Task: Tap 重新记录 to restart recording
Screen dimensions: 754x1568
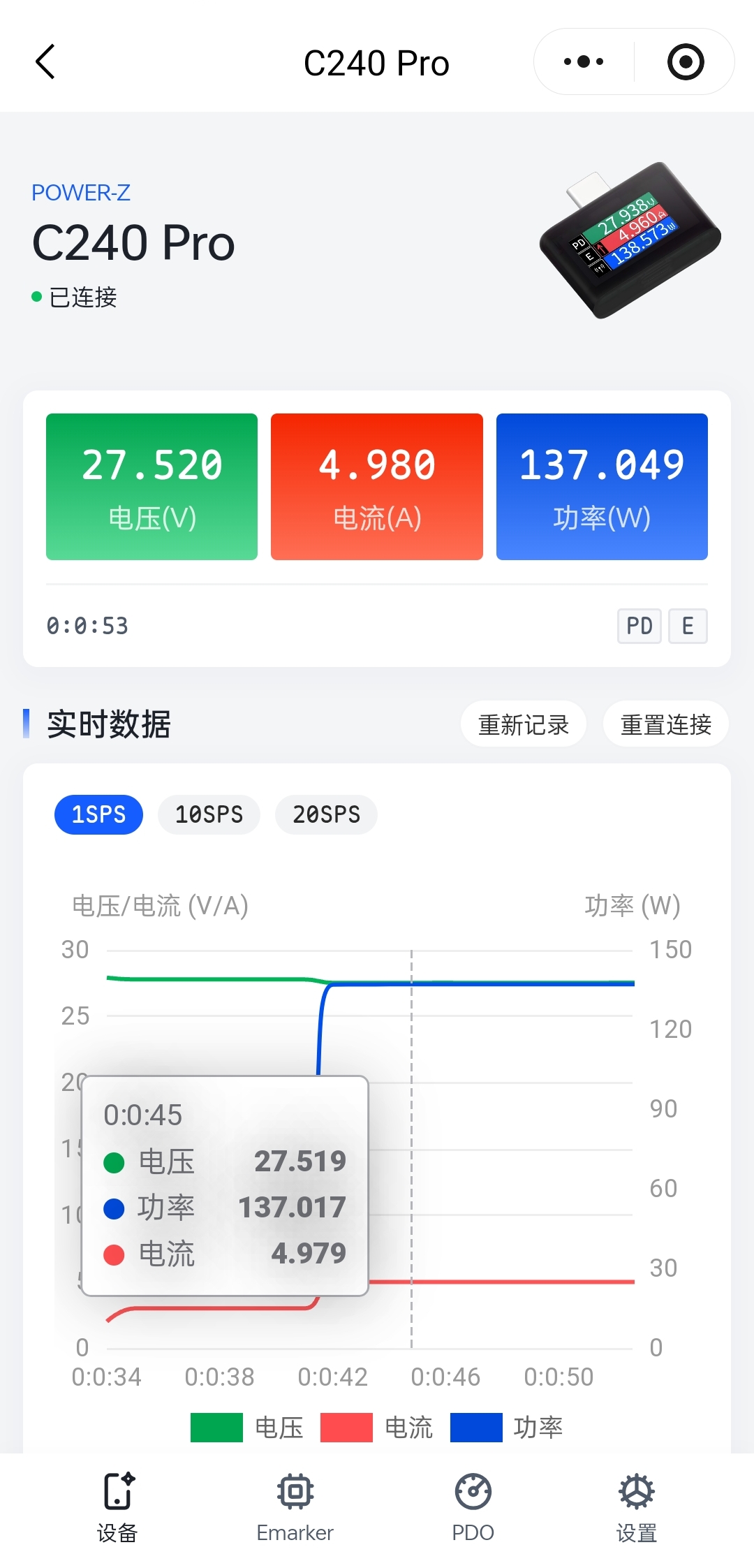Action: coord(523,724)
